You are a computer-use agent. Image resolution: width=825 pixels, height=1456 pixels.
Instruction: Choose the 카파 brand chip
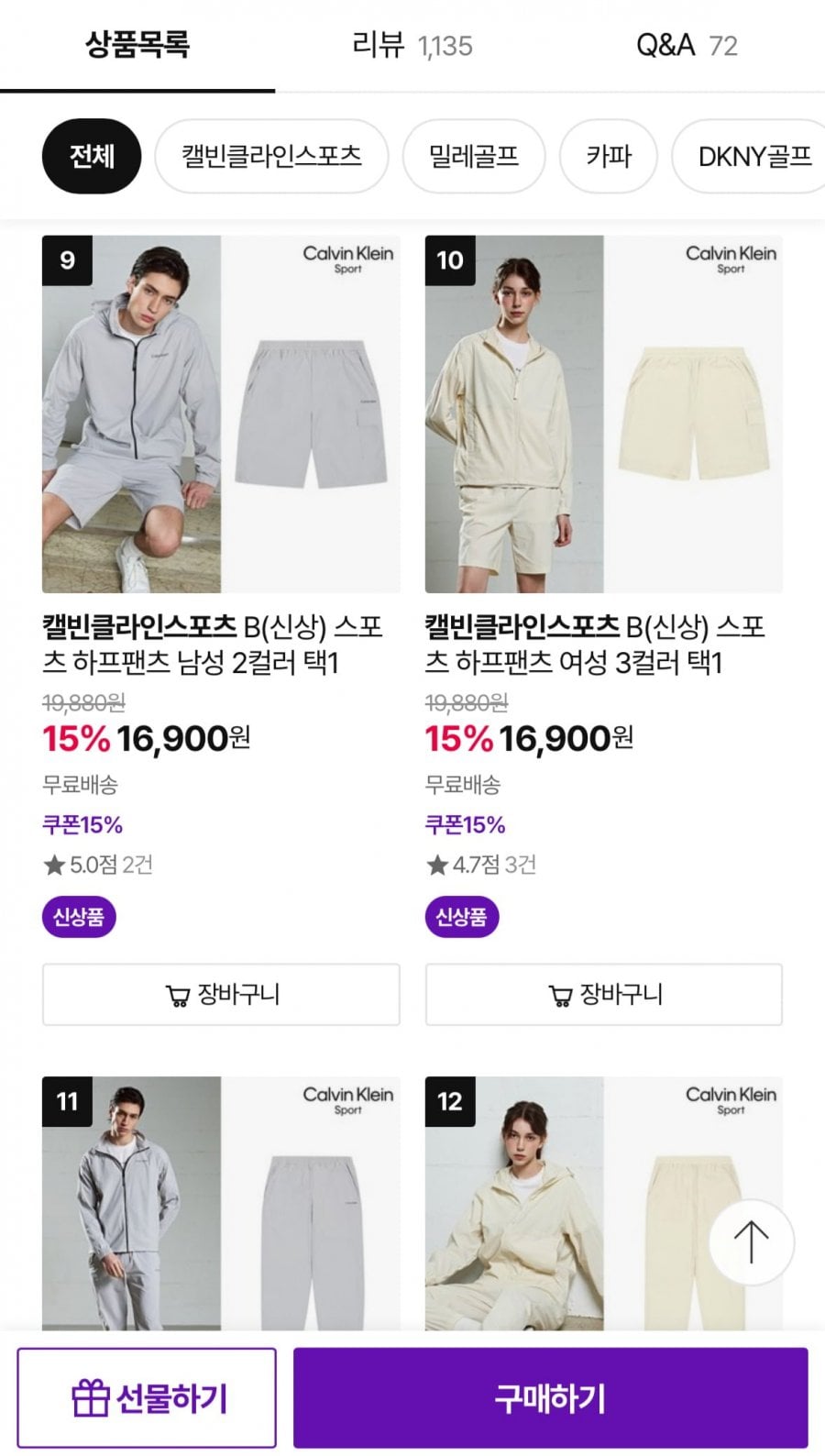coord(609,157)
